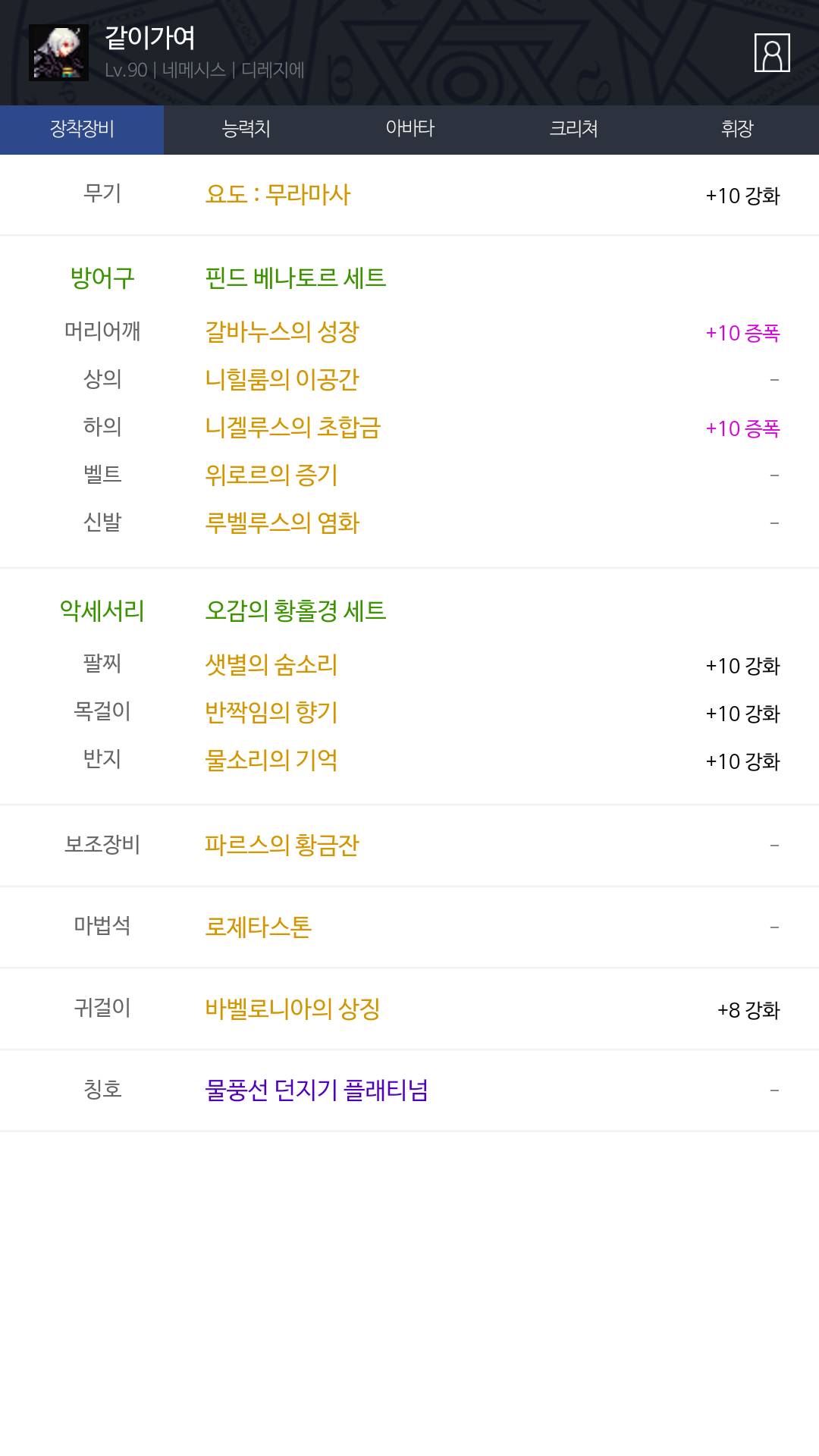Tap the 물소리의 기억 ring
The image size is (819, 1456).
tap(271, 761)
